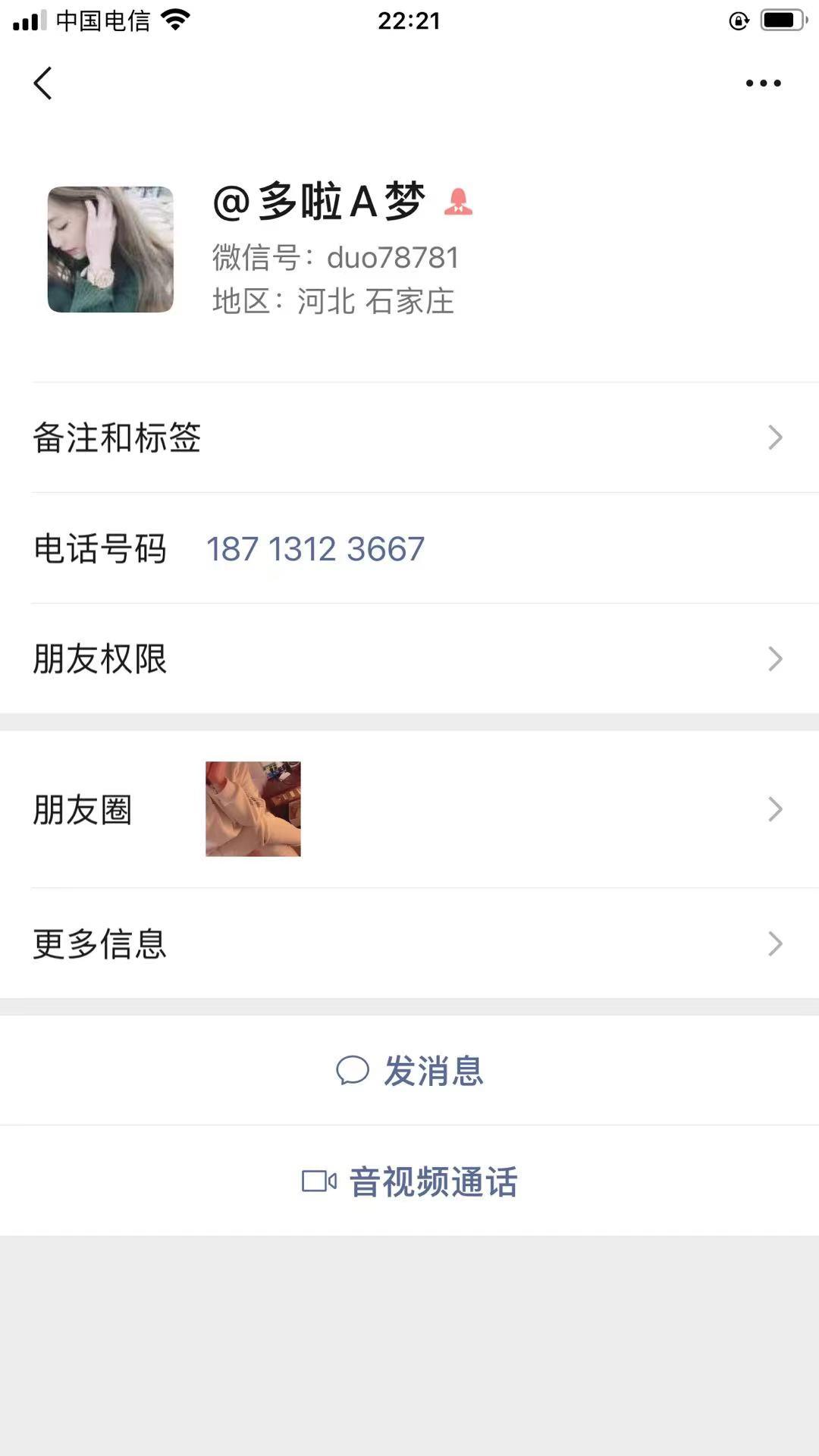Open 朋友权限 privacy settings

point(409,658)
